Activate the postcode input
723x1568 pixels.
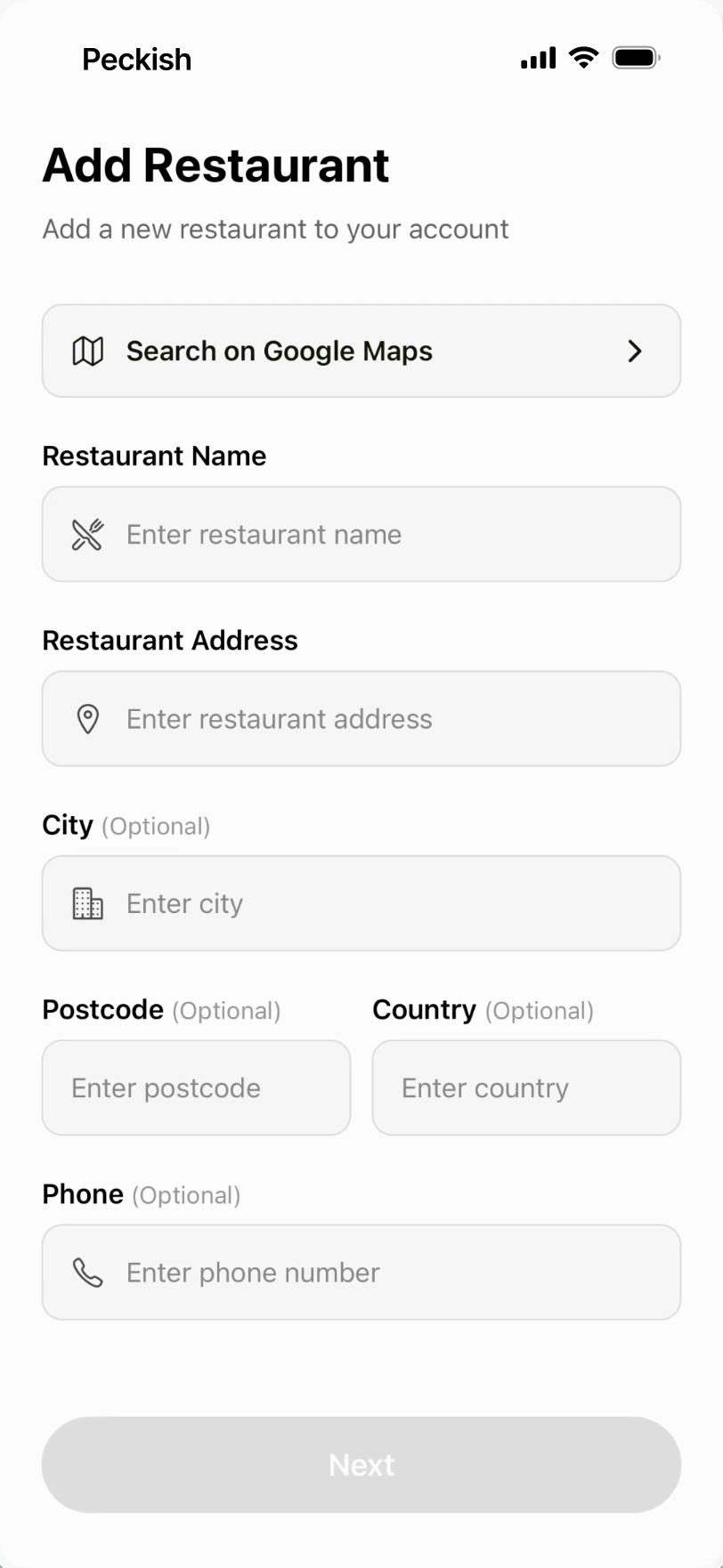196,1087
